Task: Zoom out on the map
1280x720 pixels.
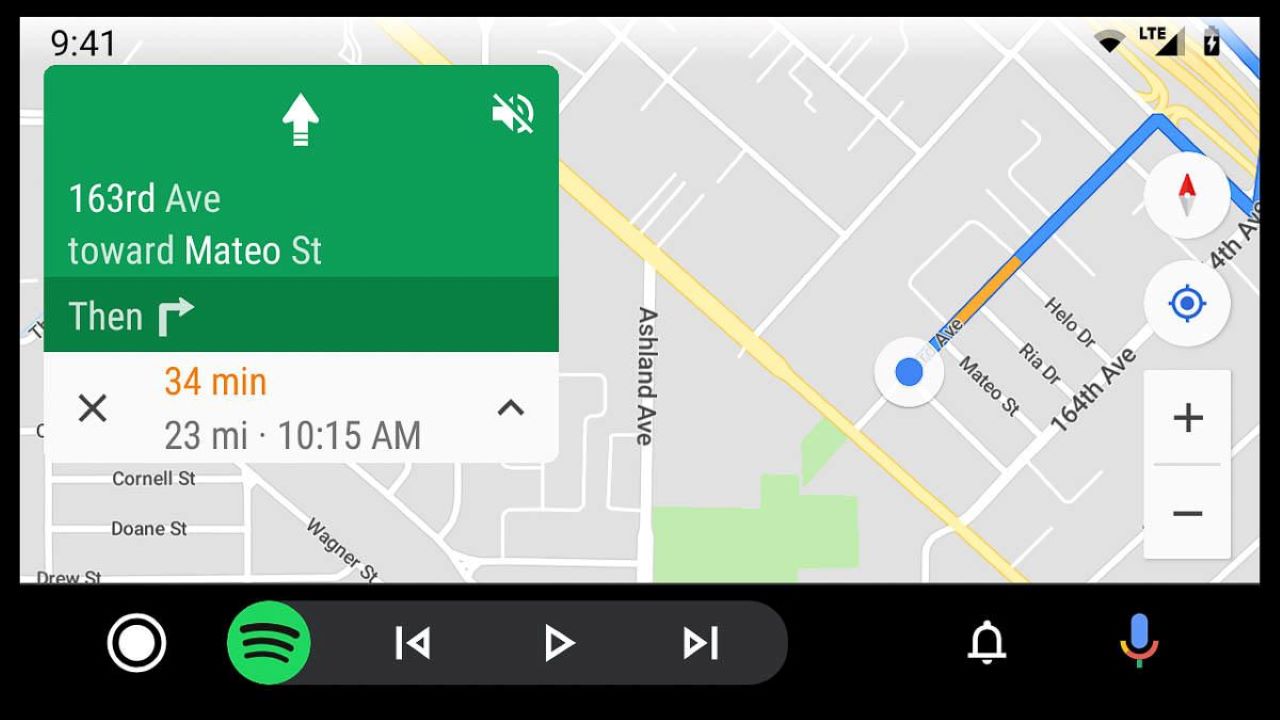Action: coord(1187,514)
